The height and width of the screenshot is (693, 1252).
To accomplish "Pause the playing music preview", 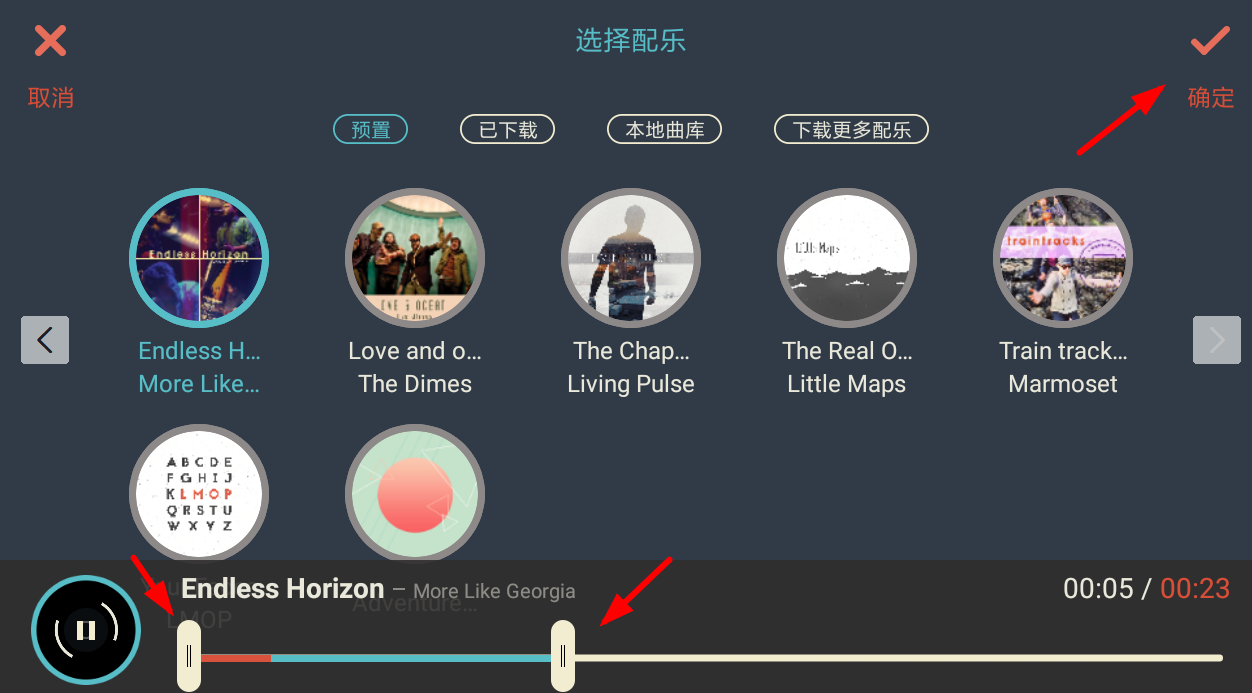I will pyautogui.click(x=86, y=630).
